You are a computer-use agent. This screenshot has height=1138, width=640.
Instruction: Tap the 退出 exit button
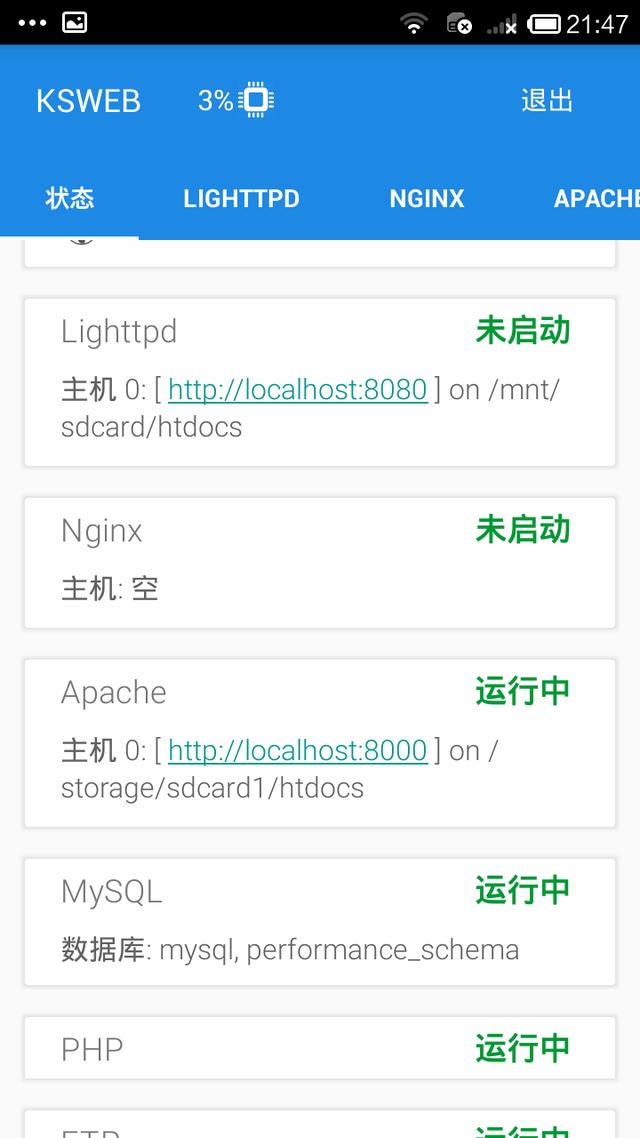click(547, 101)
